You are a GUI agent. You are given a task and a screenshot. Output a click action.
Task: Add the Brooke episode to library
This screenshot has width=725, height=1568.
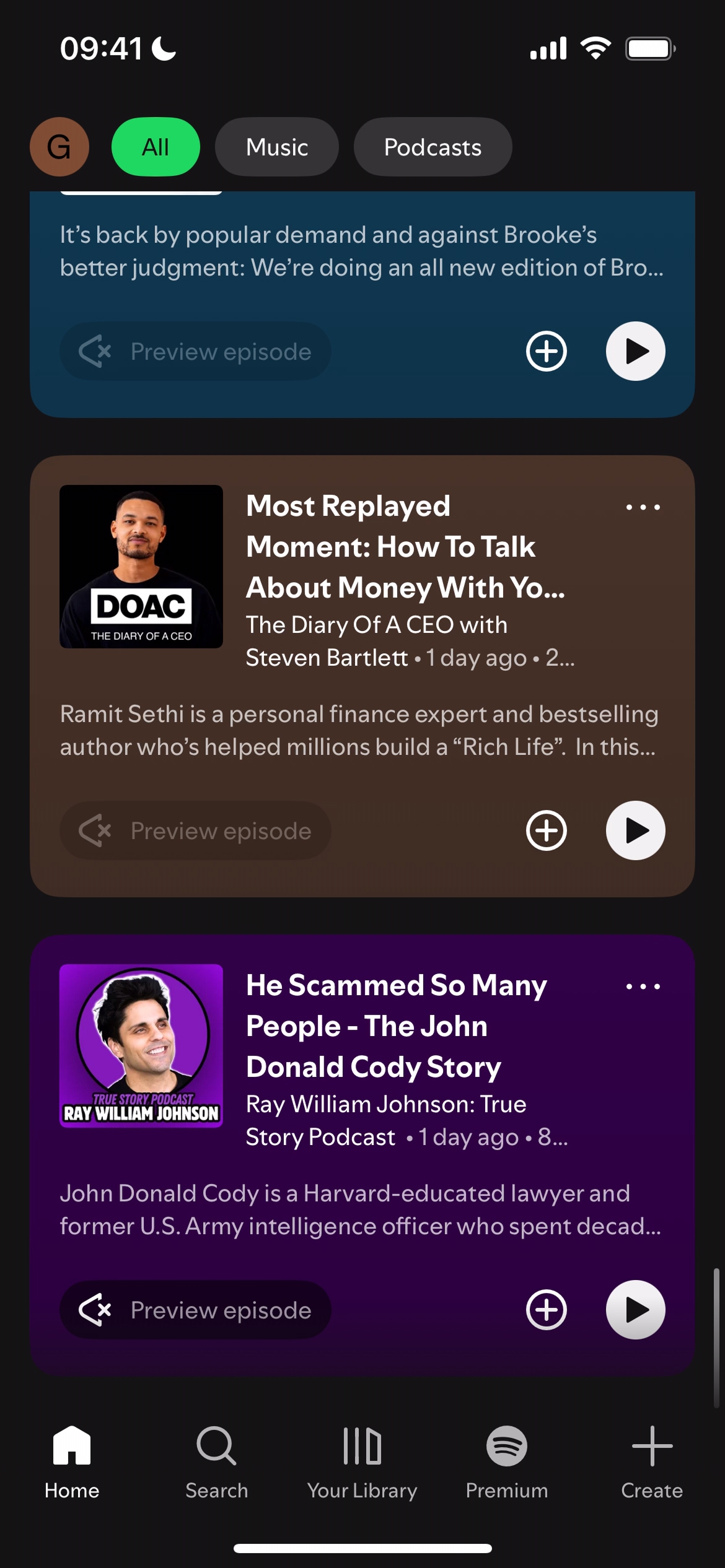546,351
